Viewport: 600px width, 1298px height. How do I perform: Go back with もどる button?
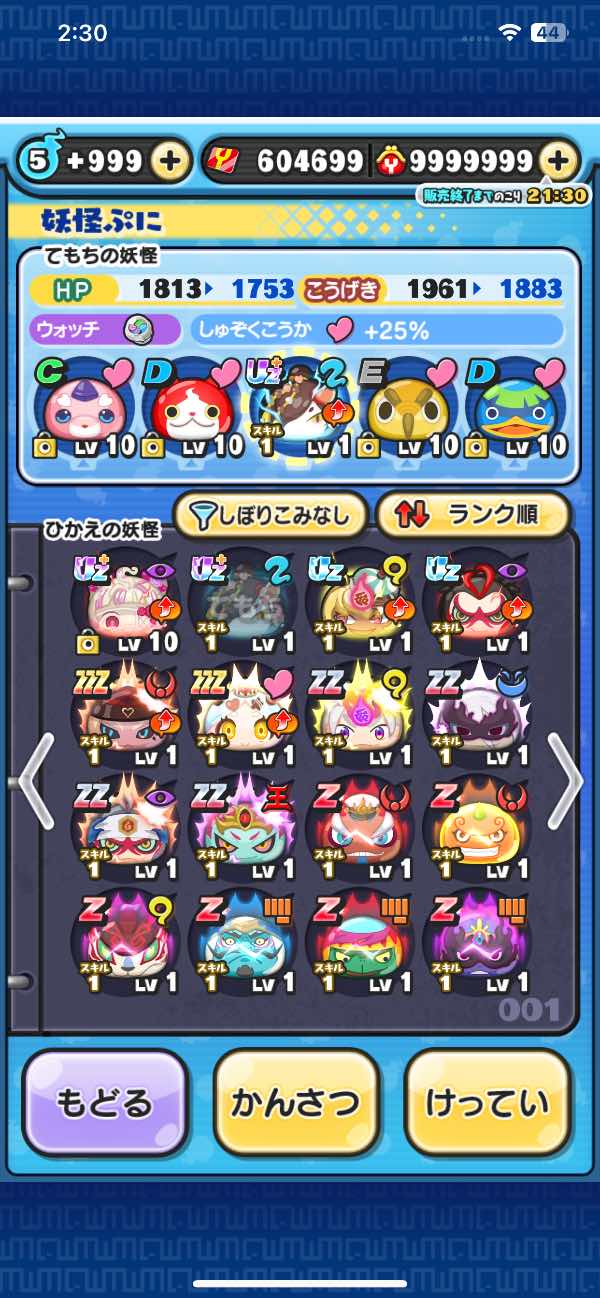coord(105,1103)
